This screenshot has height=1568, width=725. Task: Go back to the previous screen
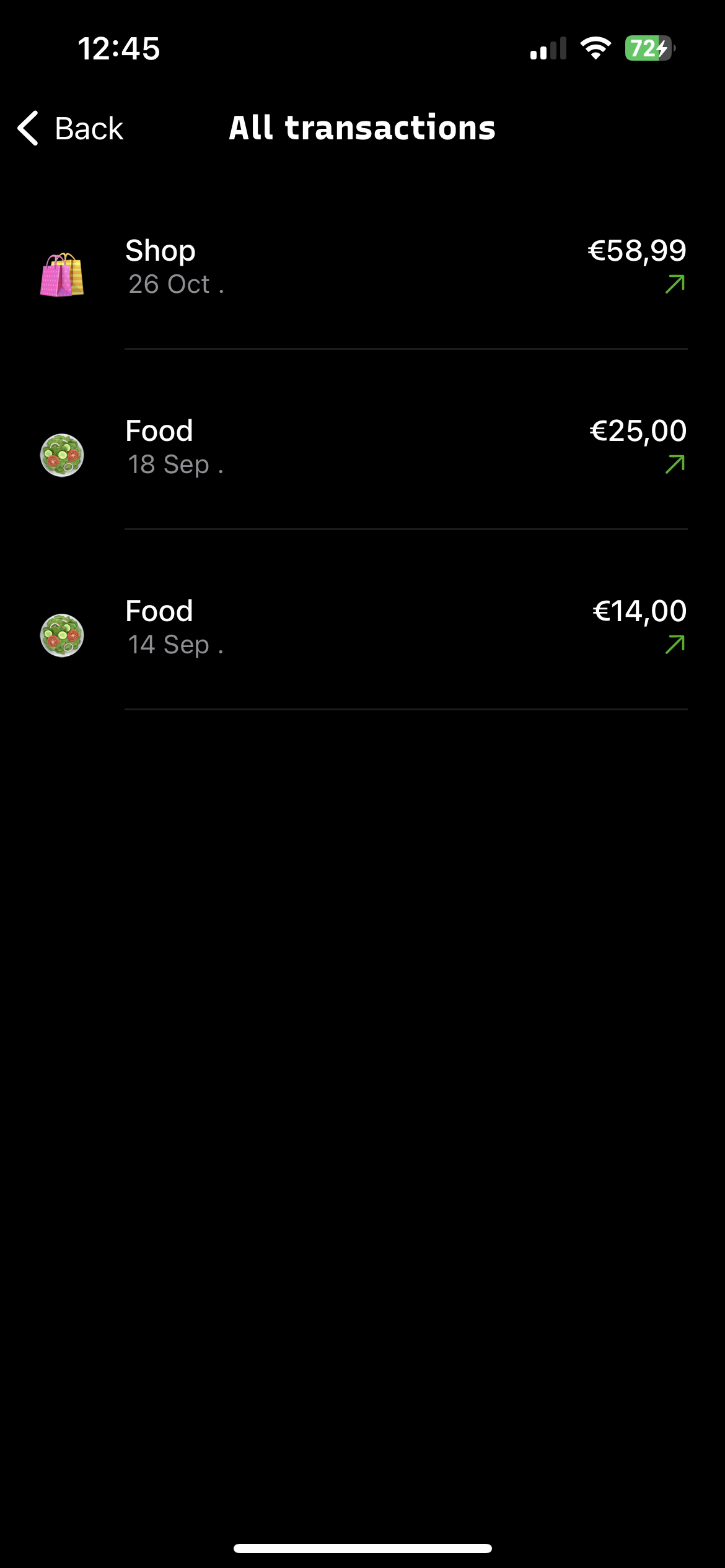tap(71, 129)
